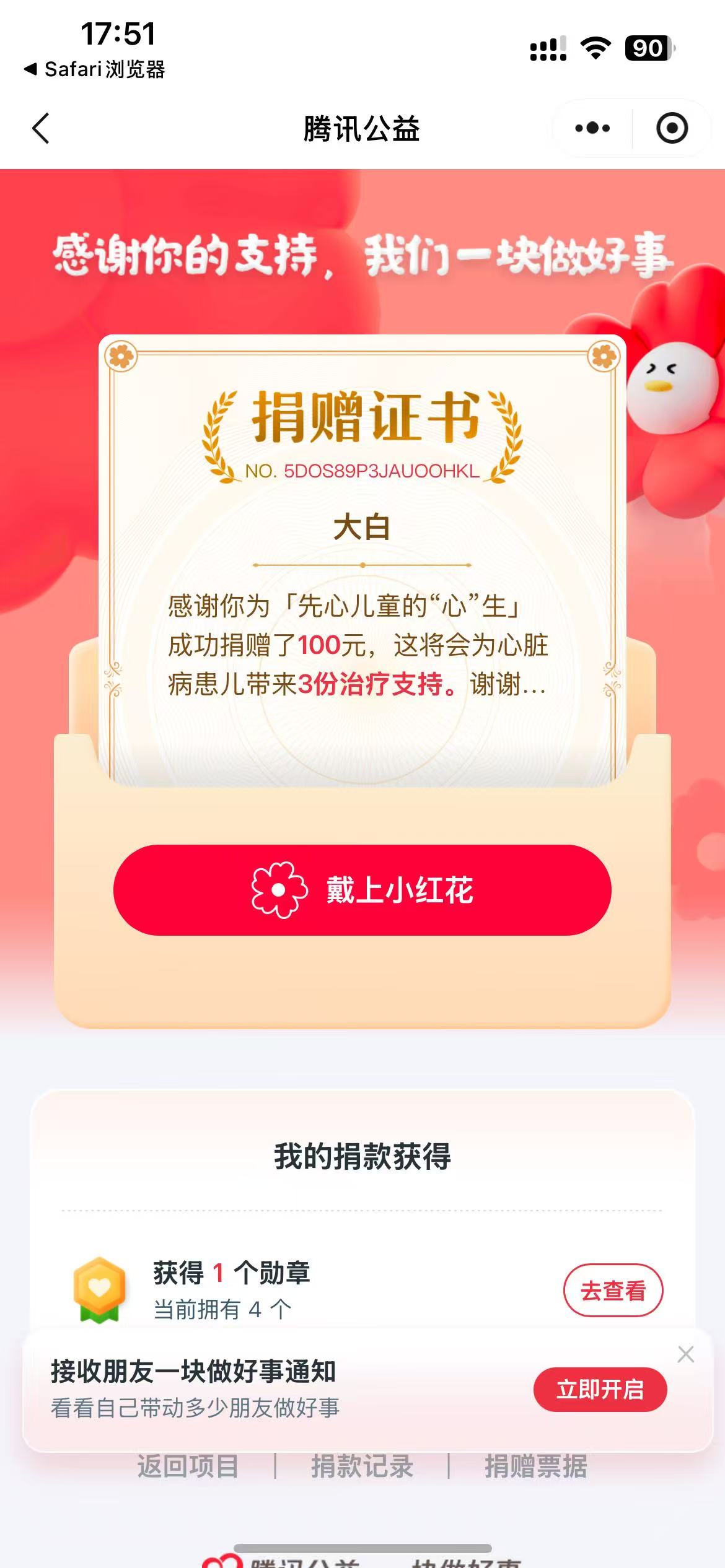Open the 捐赠证书 donation certificate card

tap(362, 557)
